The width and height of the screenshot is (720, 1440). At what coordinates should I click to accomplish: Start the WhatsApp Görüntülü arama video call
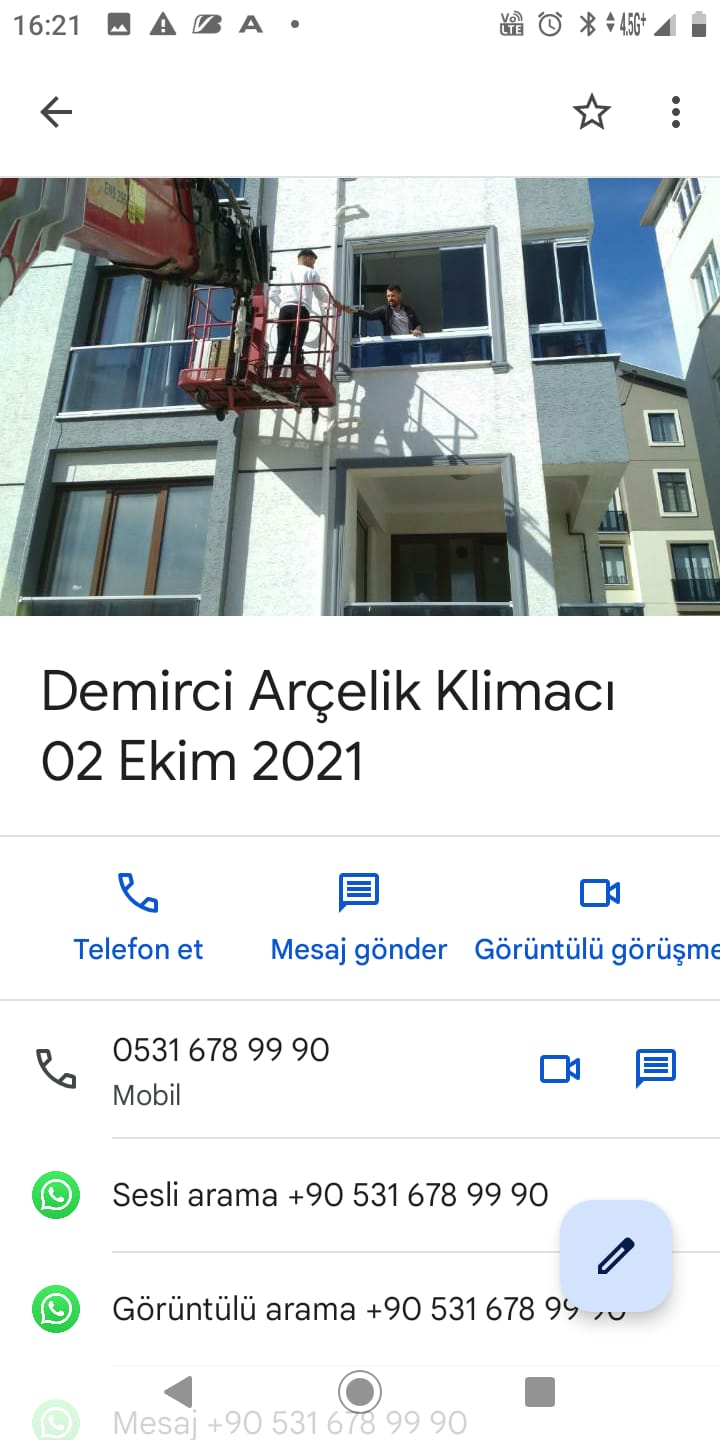[x=330, y=1309]
